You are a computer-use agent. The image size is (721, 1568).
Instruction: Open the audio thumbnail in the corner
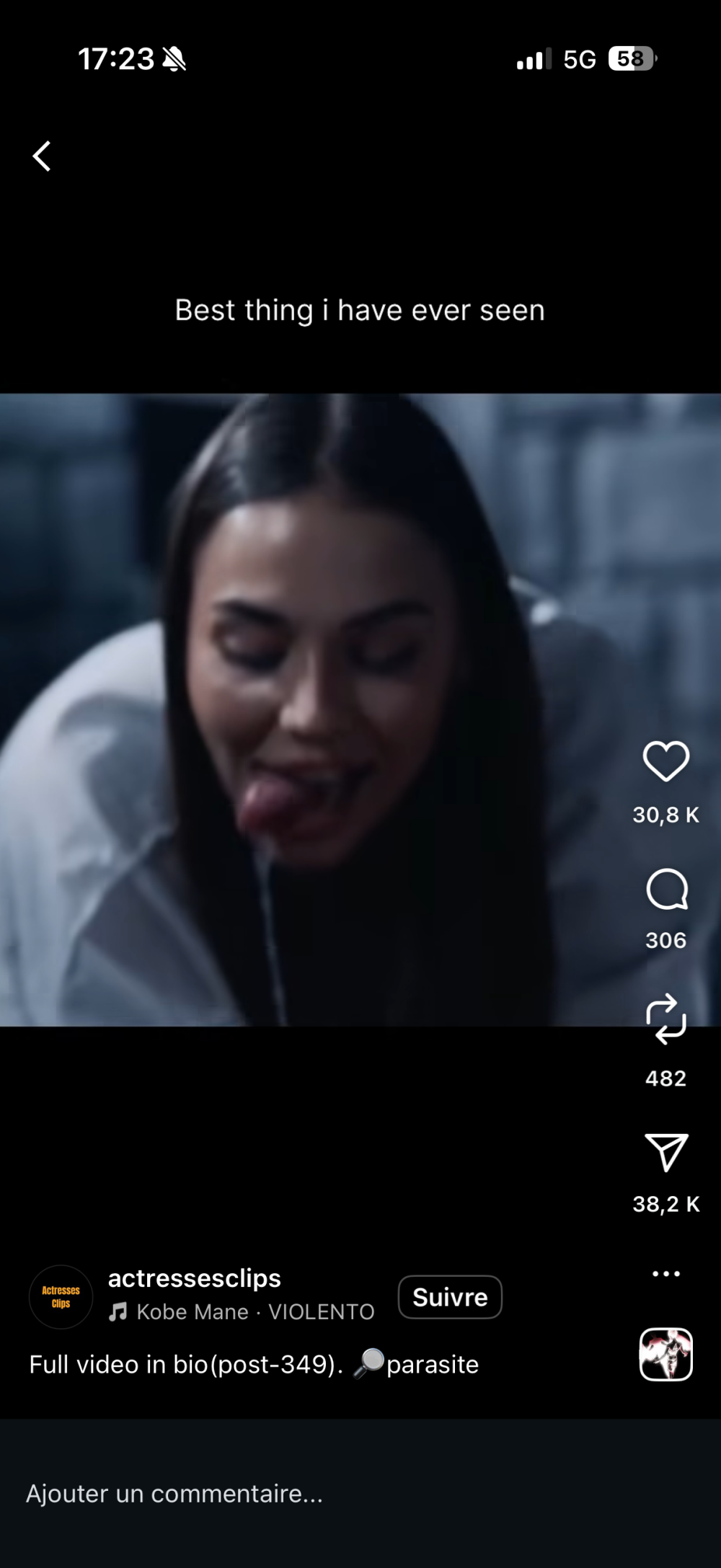pos(665,1354)
